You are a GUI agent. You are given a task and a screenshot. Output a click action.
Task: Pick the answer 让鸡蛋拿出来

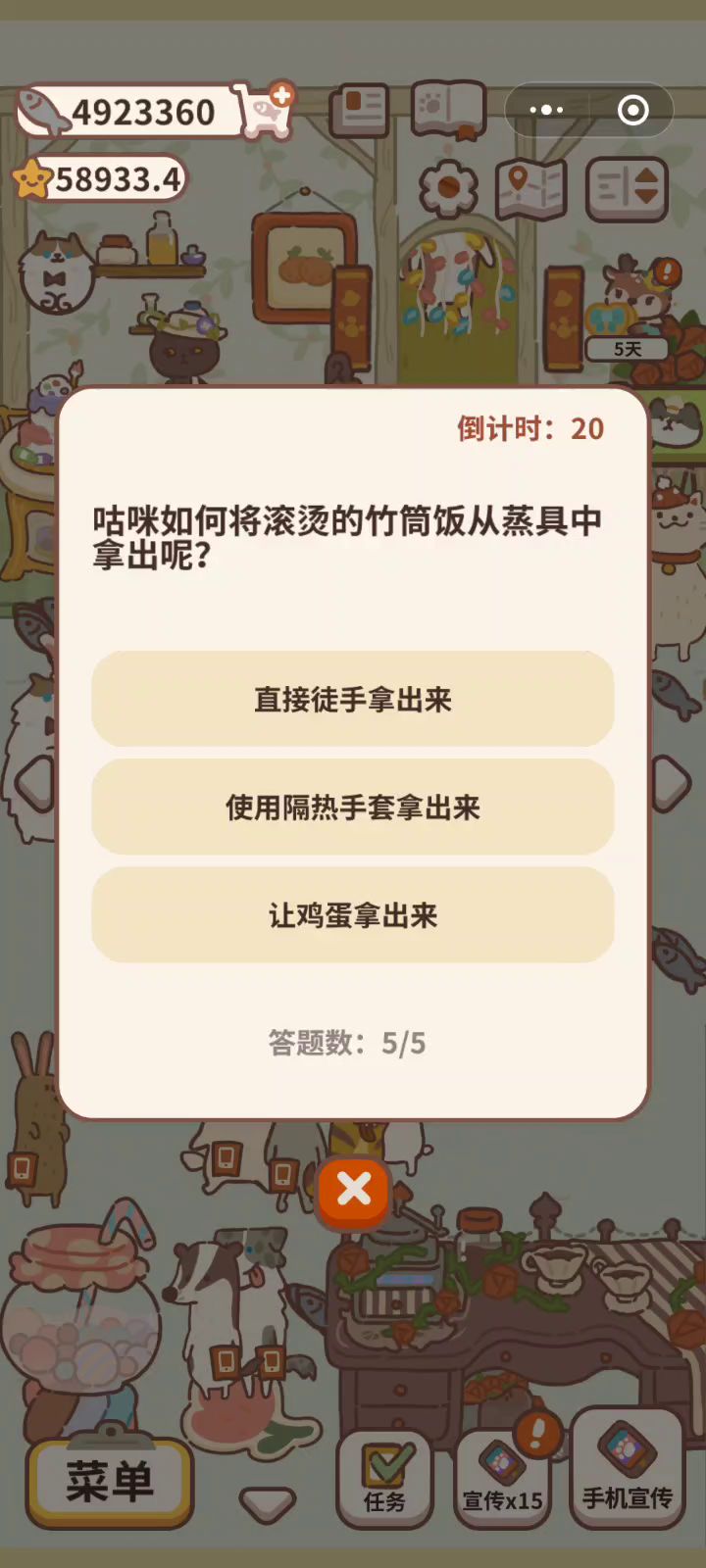[x=353, y=915]
